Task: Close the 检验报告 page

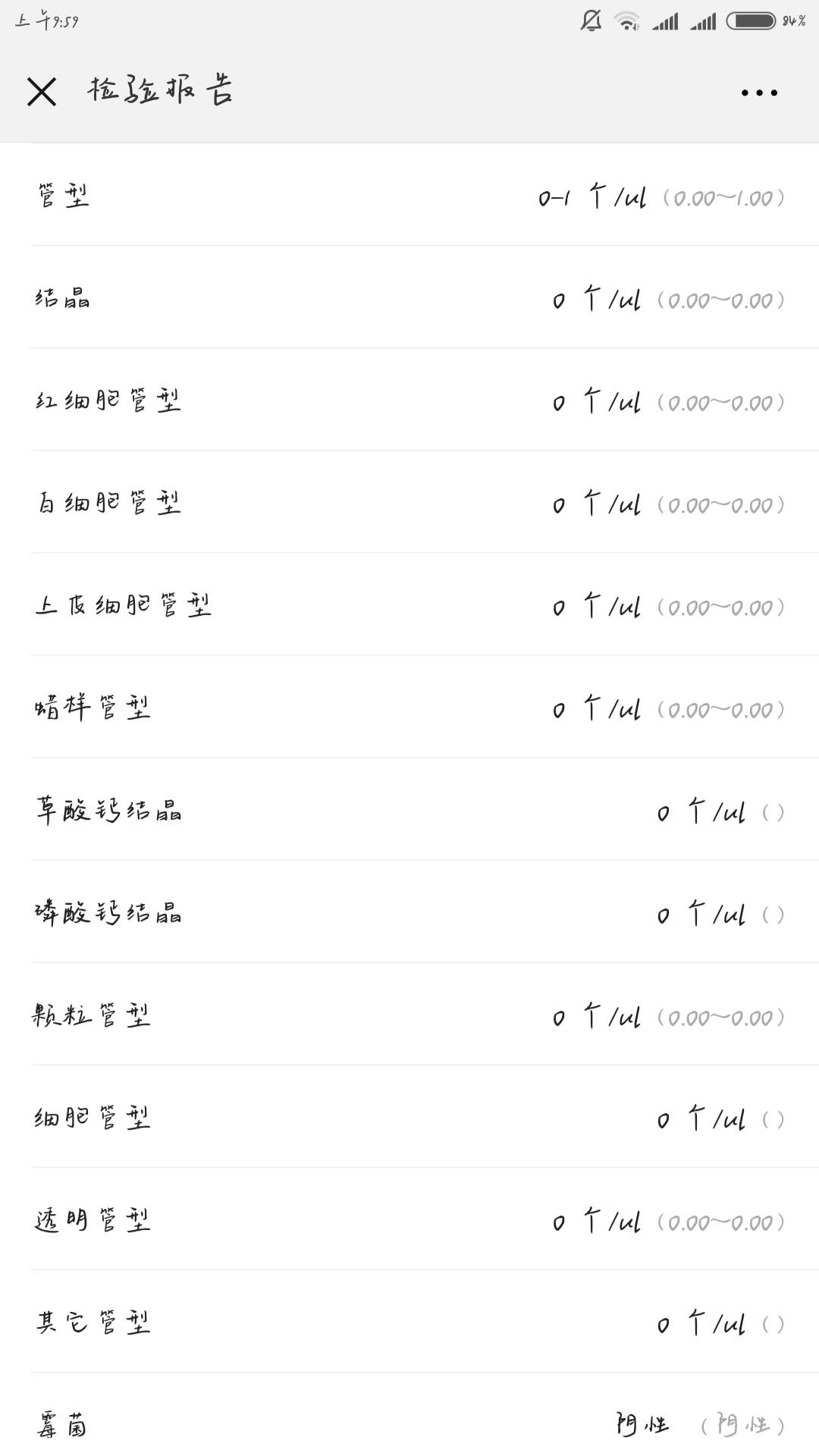Action: 42,93
